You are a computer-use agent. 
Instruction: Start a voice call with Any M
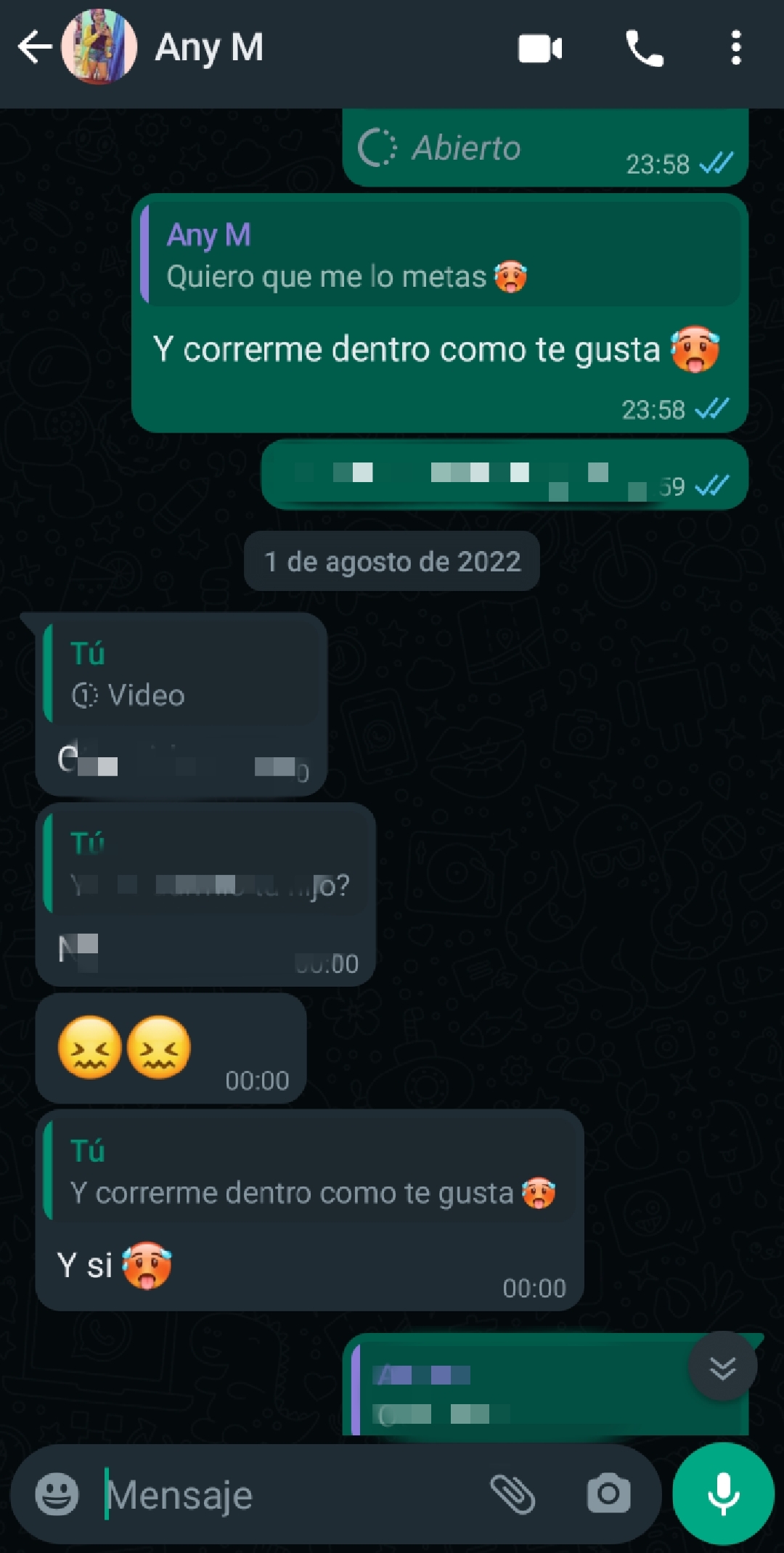645,49
